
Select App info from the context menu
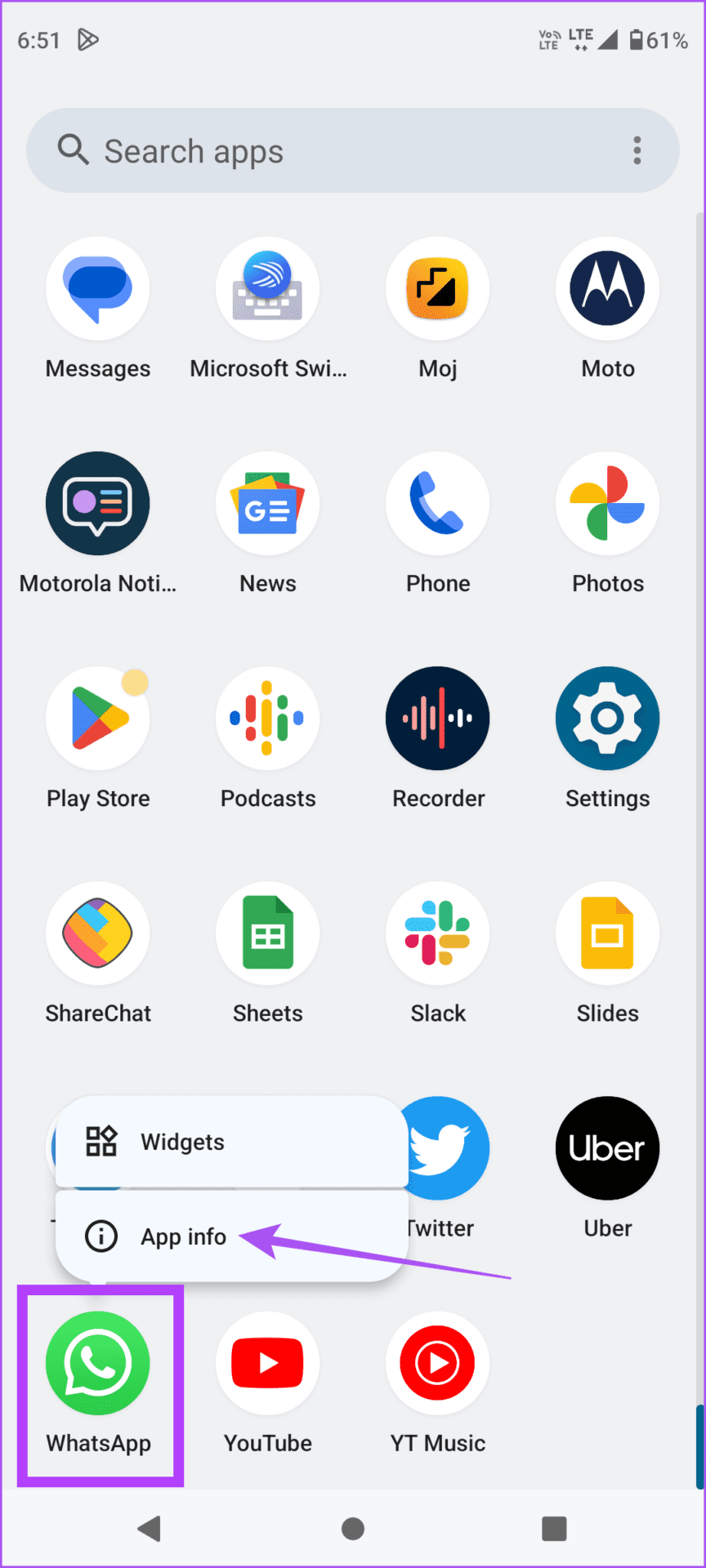pos(183,1236)
